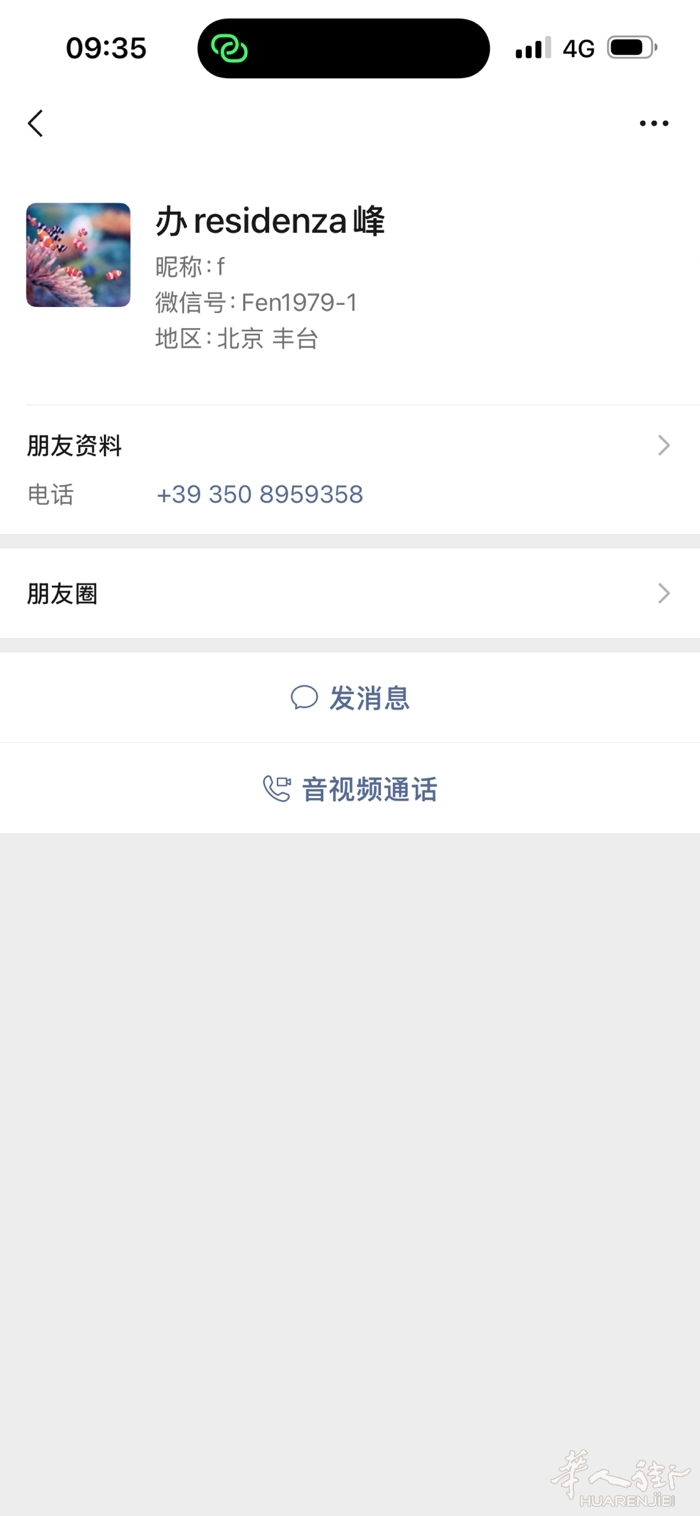View the contact's profile photo
The width and height of the screenshot is (700, 1516).
click(78, 255)
